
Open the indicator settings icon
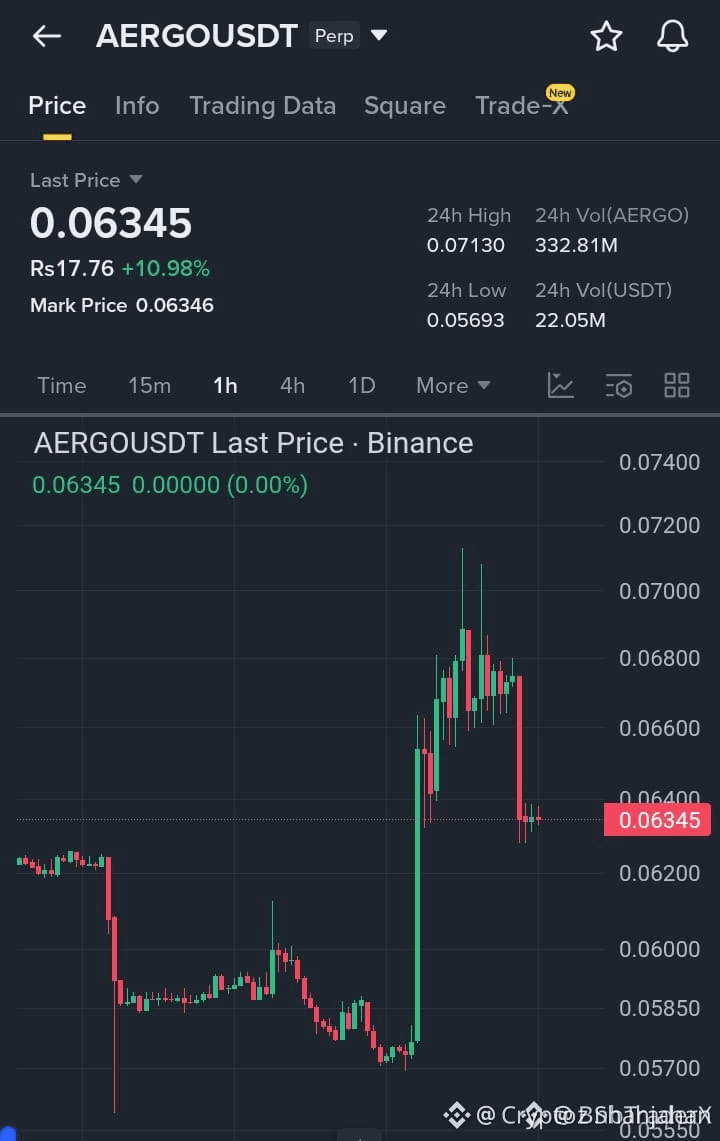(619, 385)
